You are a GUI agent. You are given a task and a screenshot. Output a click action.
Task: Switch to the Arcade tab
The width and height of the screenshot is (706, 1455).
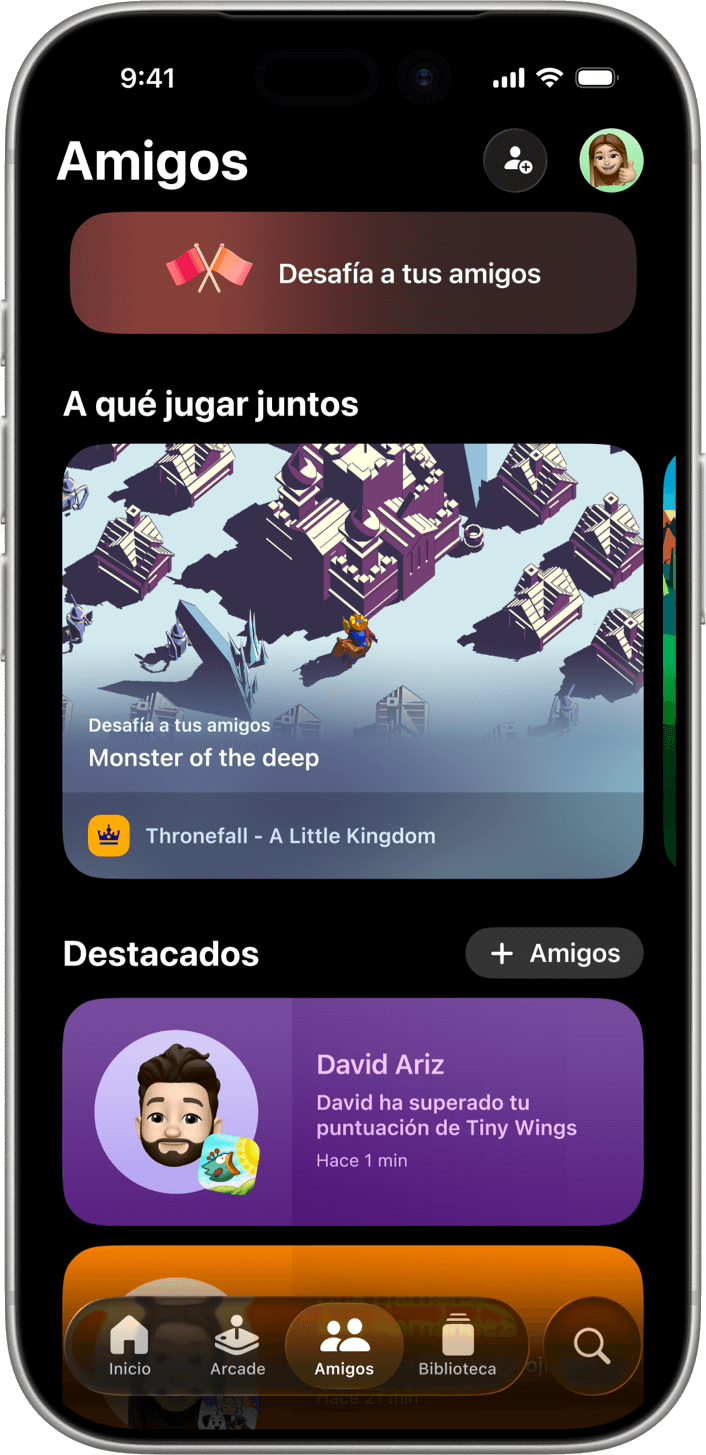pos(238,1346)
